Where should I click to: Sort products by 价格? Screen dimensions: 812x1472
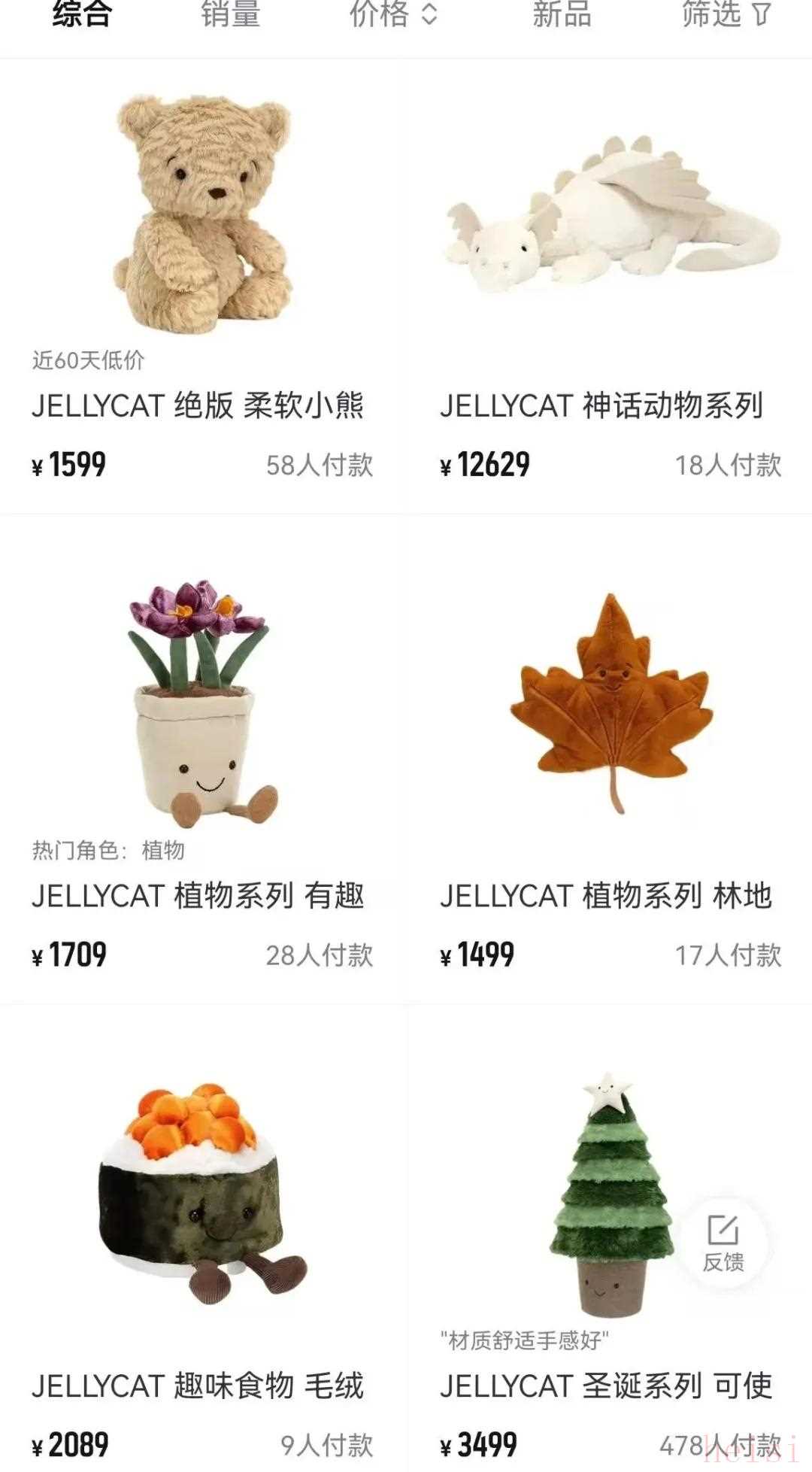tap(392, 15)
